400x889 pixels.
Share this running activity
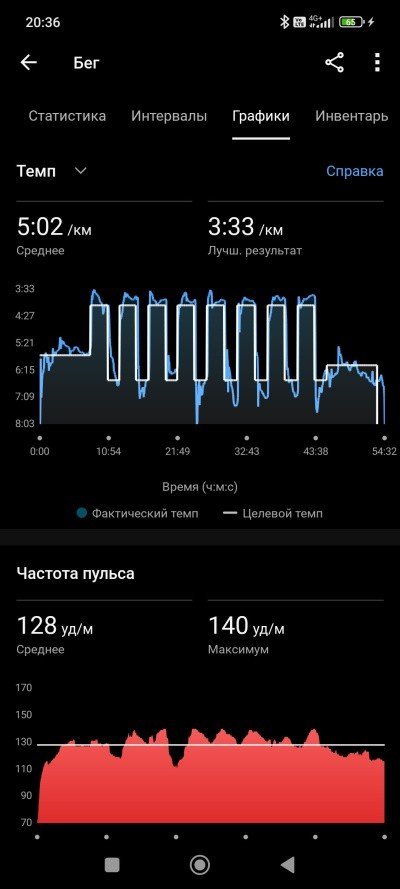tap(334, 62)
